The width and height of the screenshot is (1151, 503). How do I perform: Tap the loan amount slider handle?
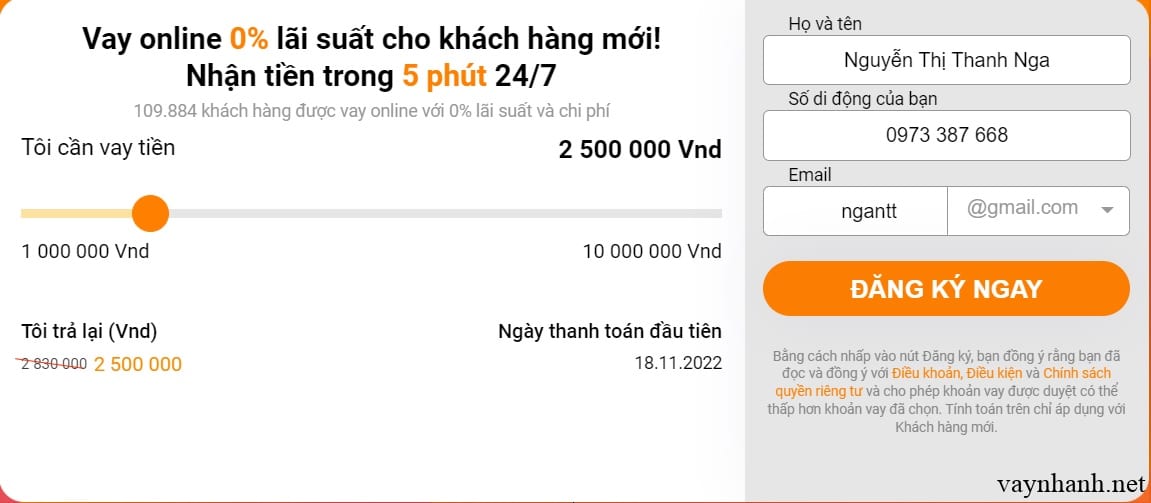[x=150, y=213]
